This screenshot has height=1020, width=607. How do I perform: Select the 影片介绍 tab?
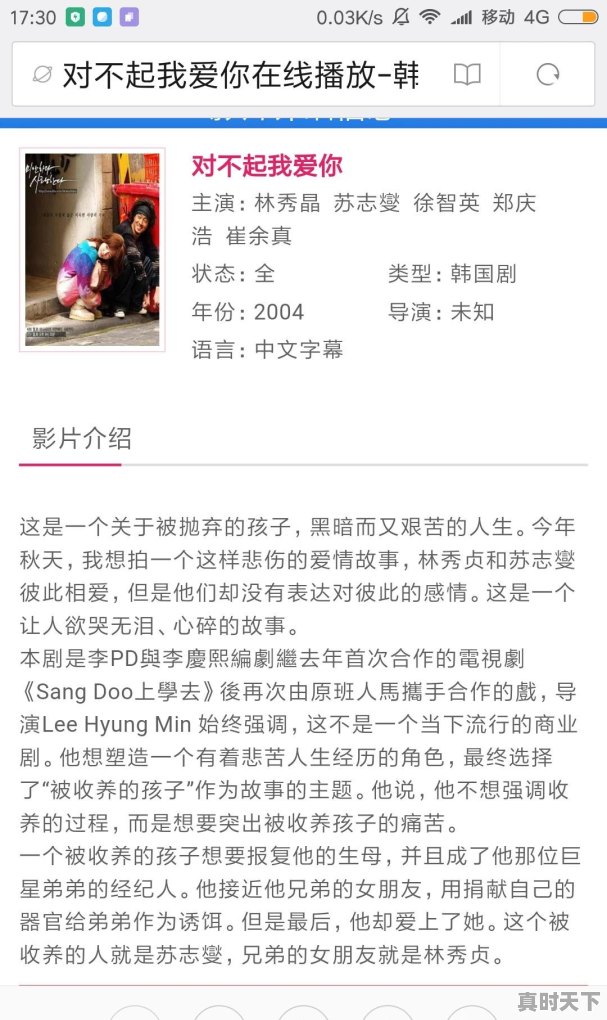pos(81,438)
